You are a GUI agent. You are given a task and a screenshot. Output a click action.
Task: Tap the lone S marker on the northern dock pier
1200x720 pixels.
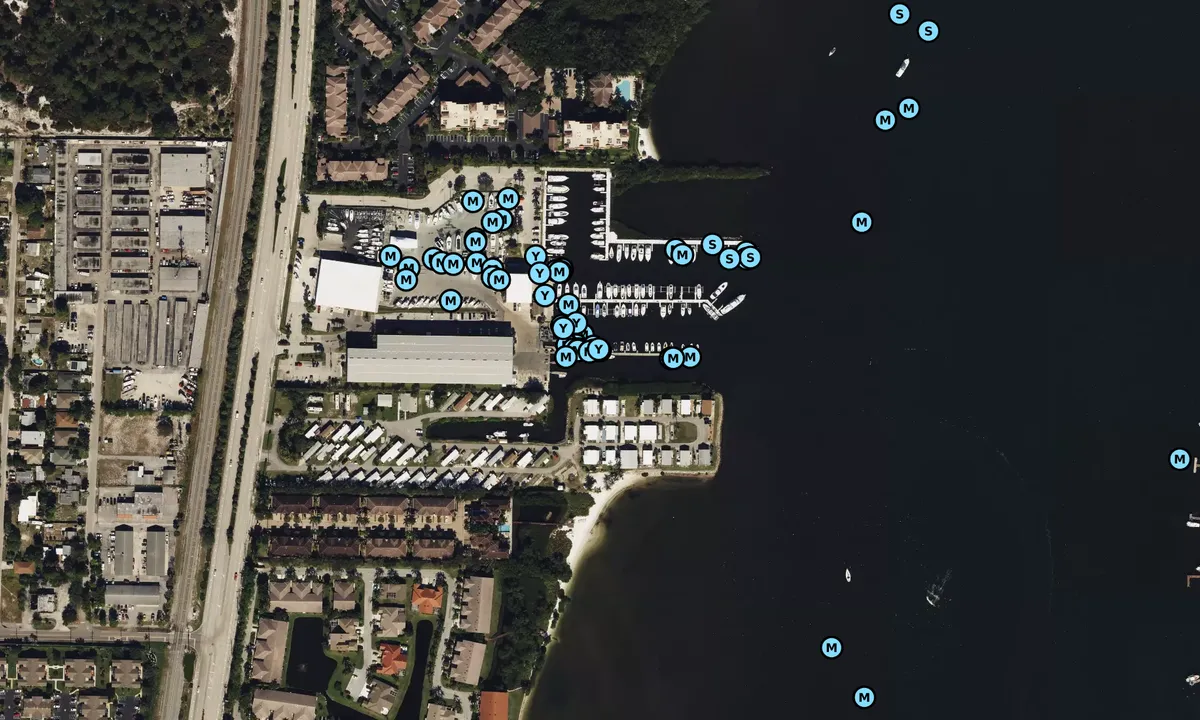712,244
